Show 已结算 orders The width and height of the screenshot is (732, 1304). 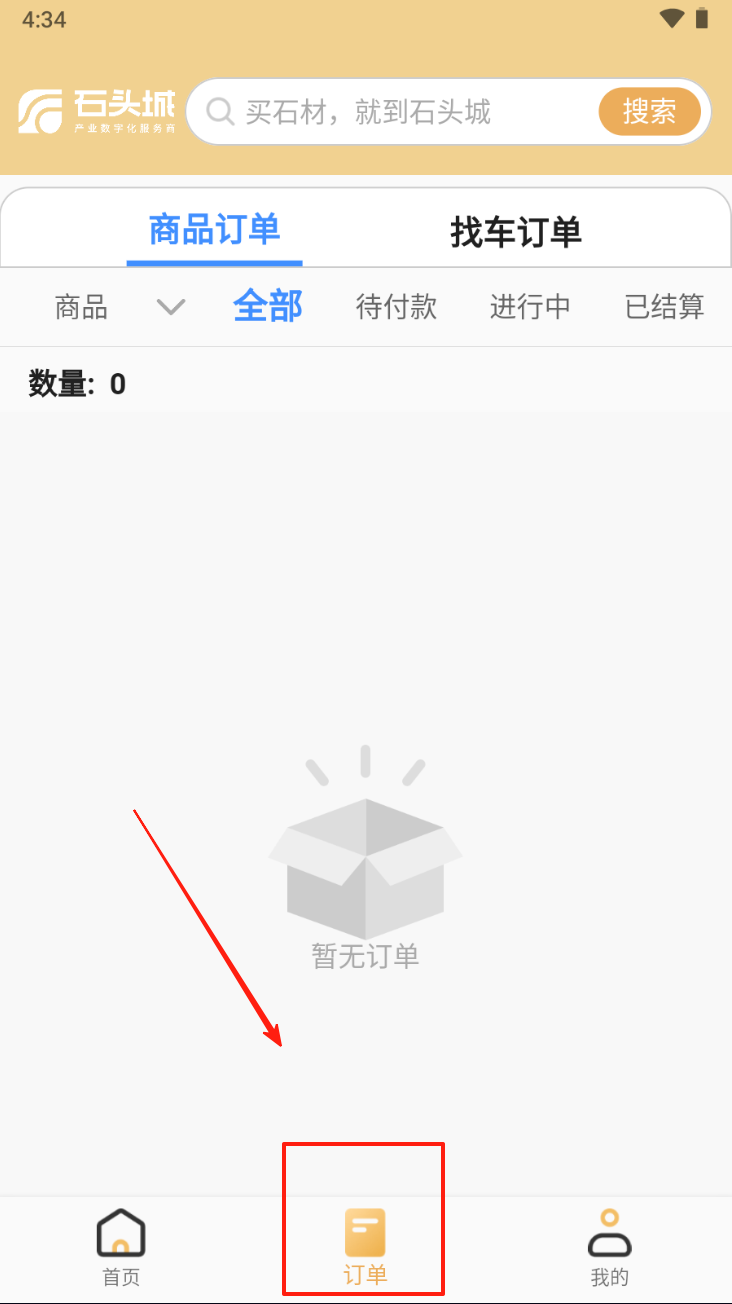[x=664, y=307]
